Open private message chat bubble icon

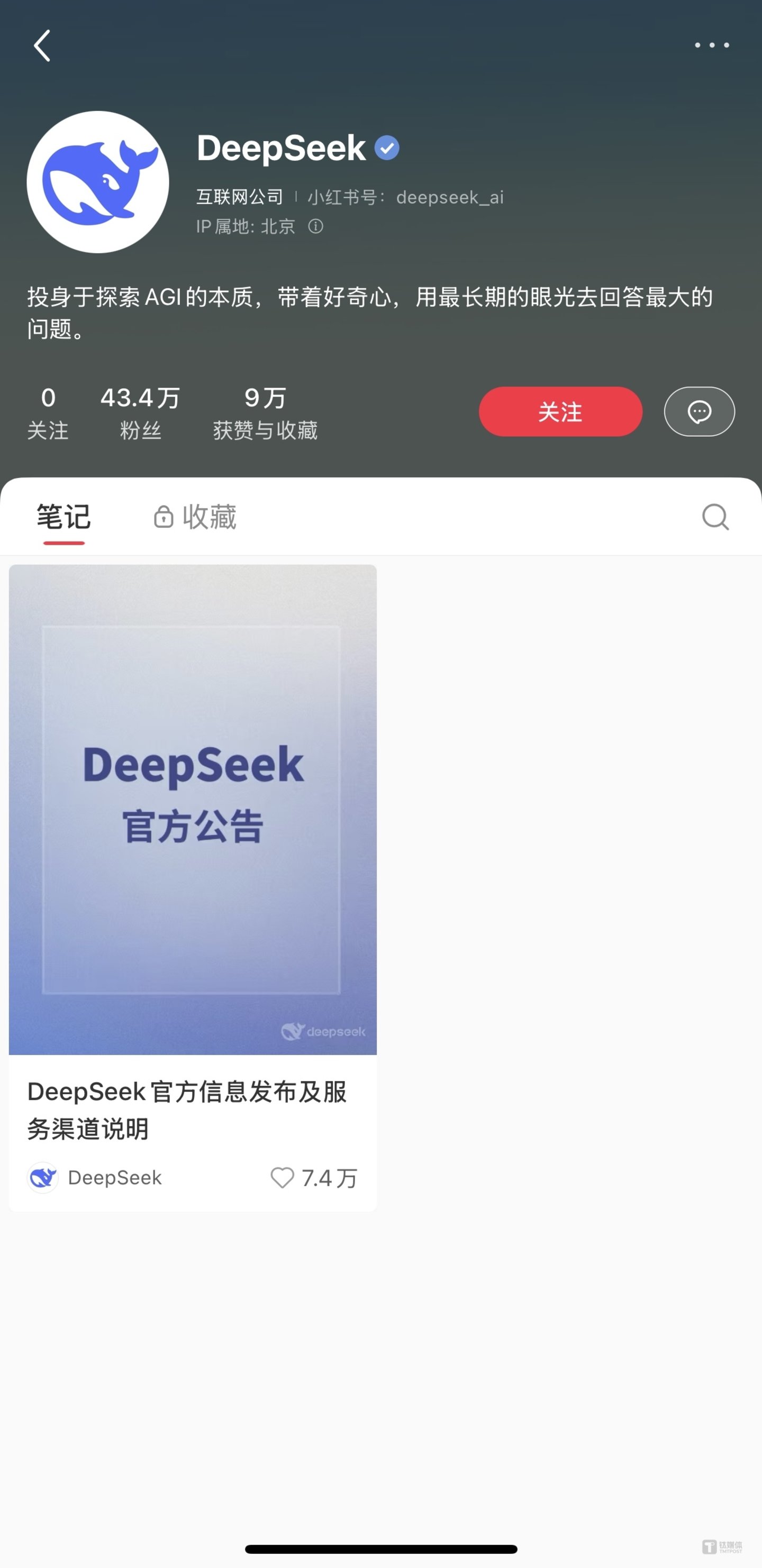(x=699, y=411)
